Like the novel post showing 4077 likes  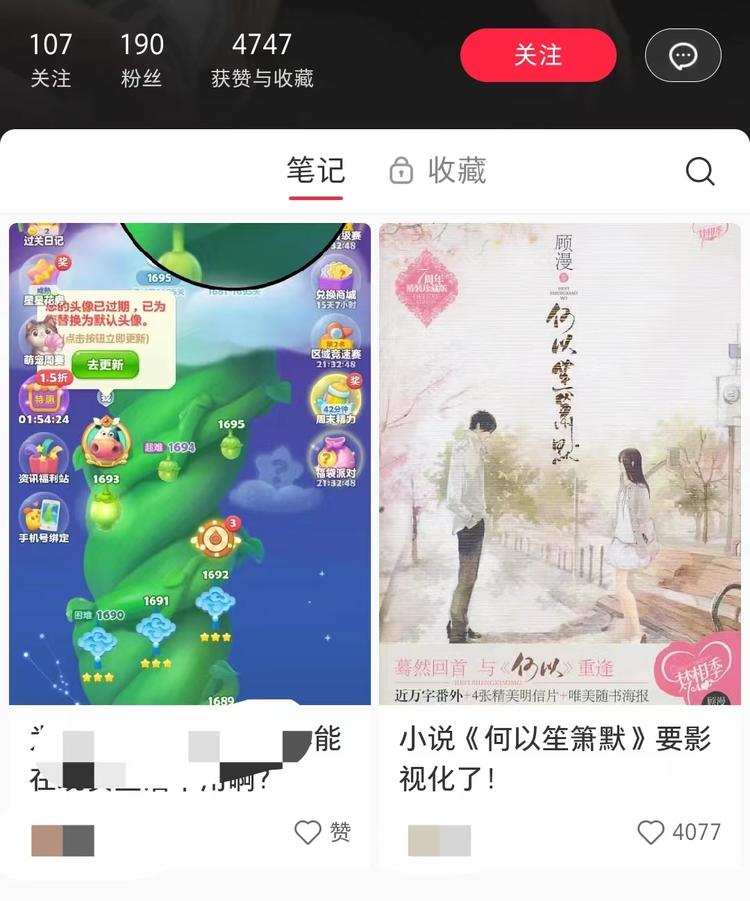(651, 832)
